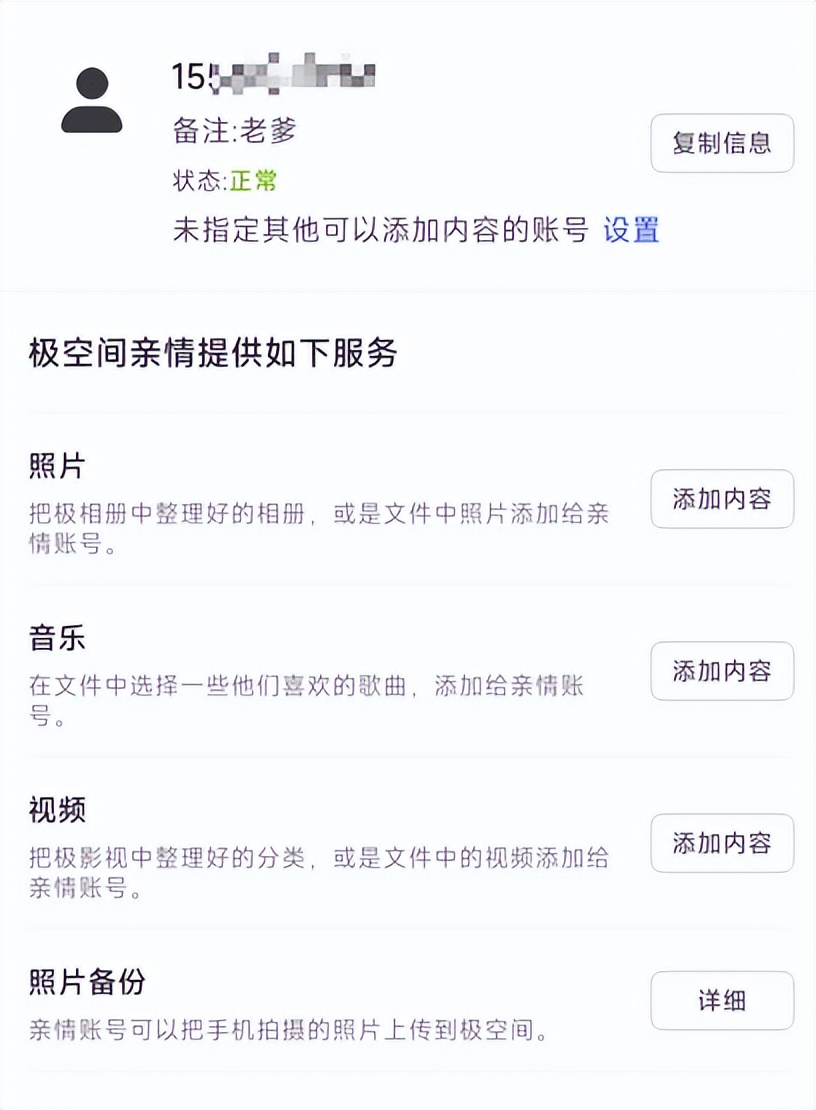Click 添加内容 beside 视频
This screenshot has height=1110, width=816.
coord(722,843)
